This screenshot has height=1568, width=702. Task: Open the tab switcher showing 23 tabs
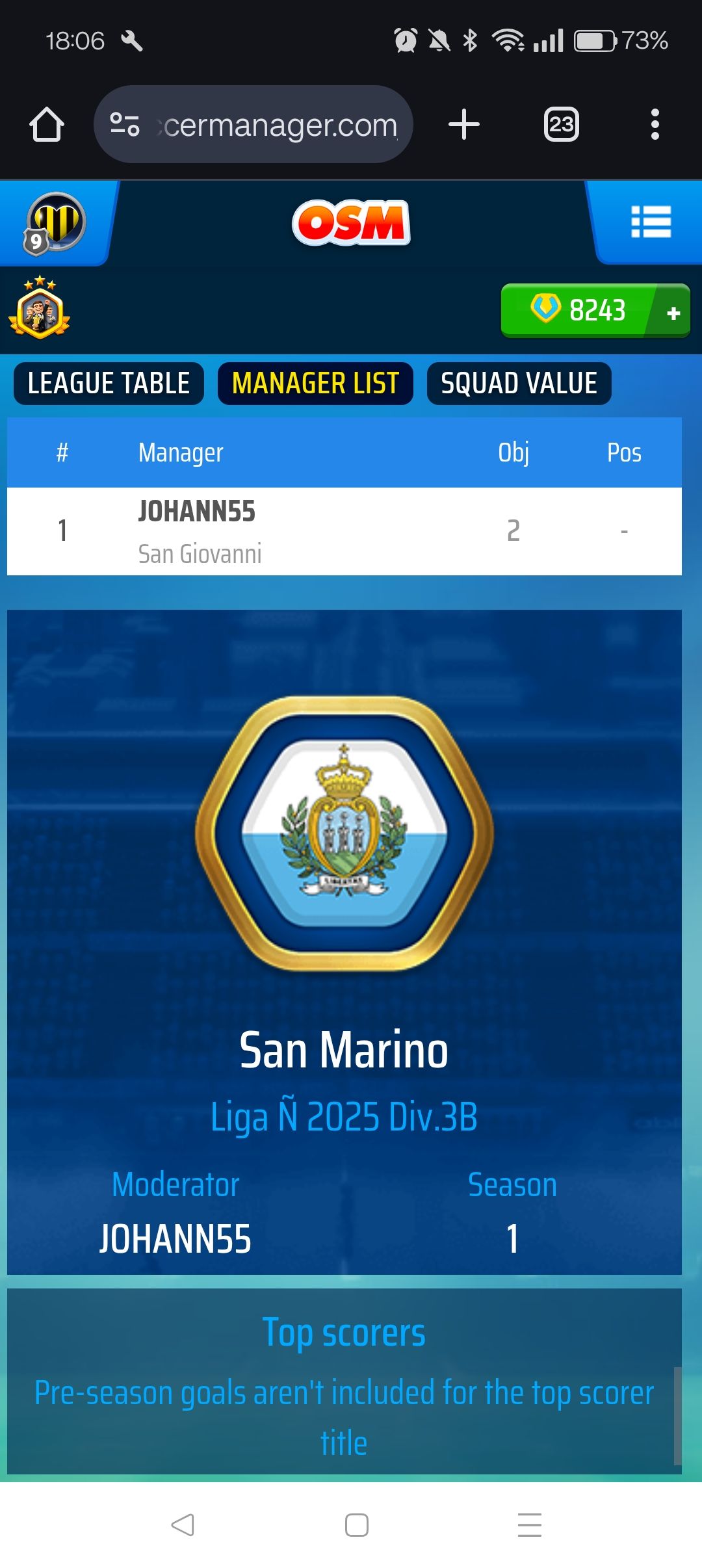[x=561, y=124]
